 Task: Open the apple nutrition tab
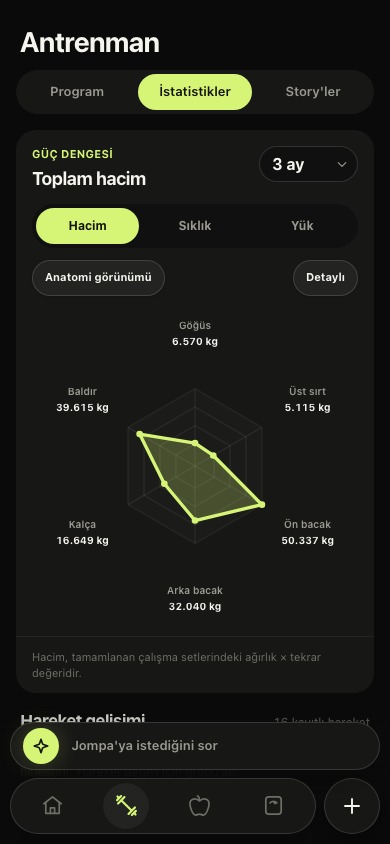coord(200,806)
